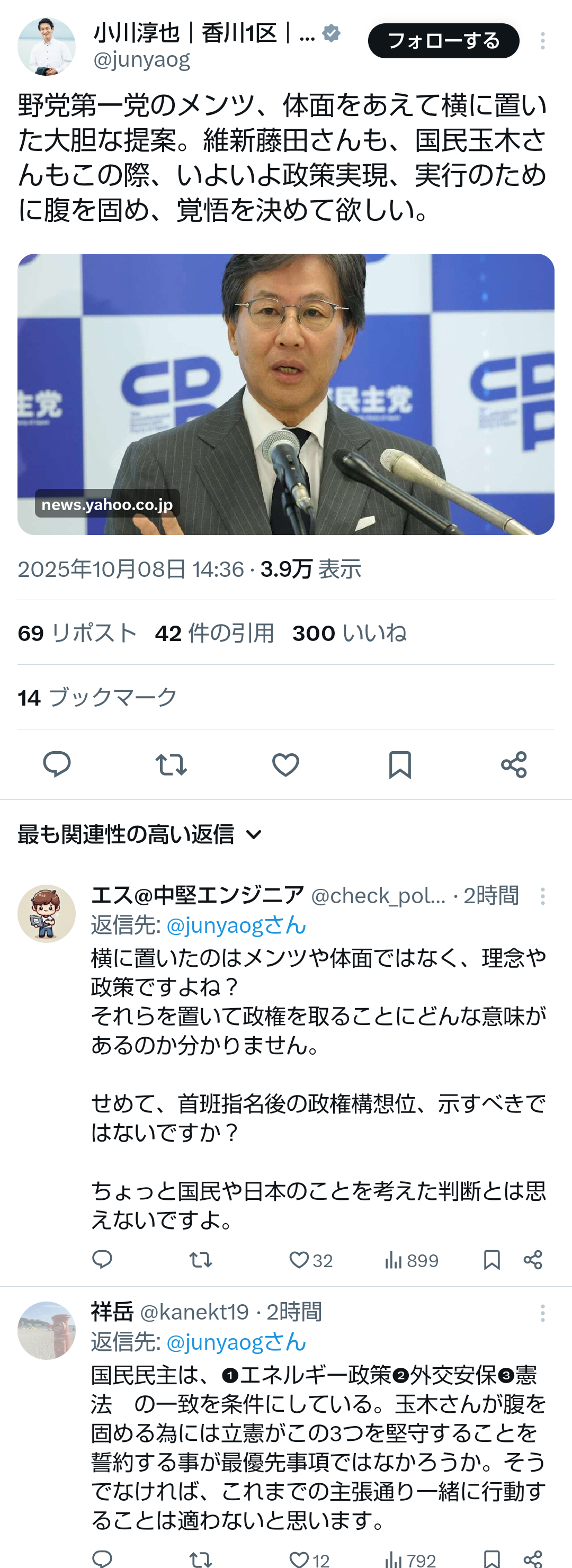Open 祥岳's profile avatar

46,1330
